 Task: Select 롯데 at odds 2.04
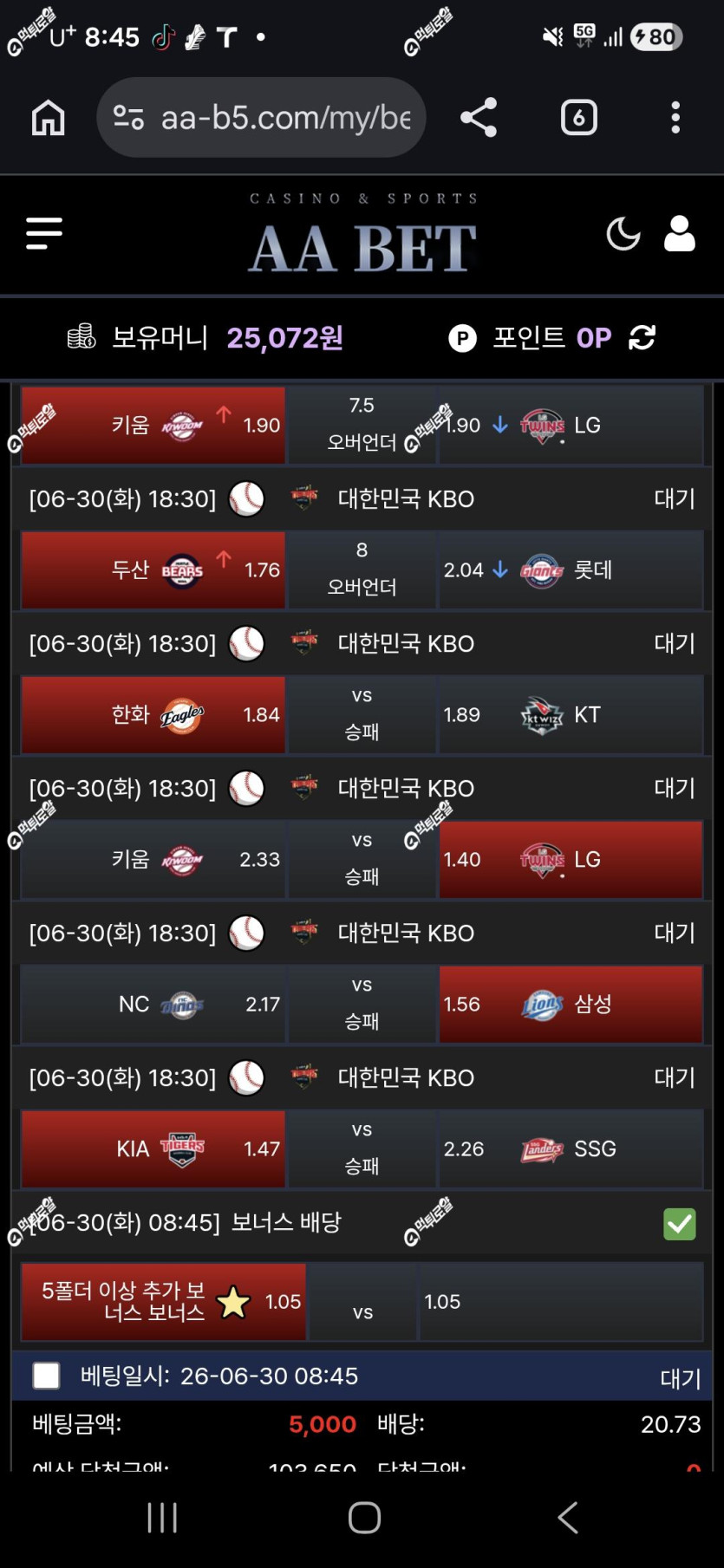[x=571, y=569]
